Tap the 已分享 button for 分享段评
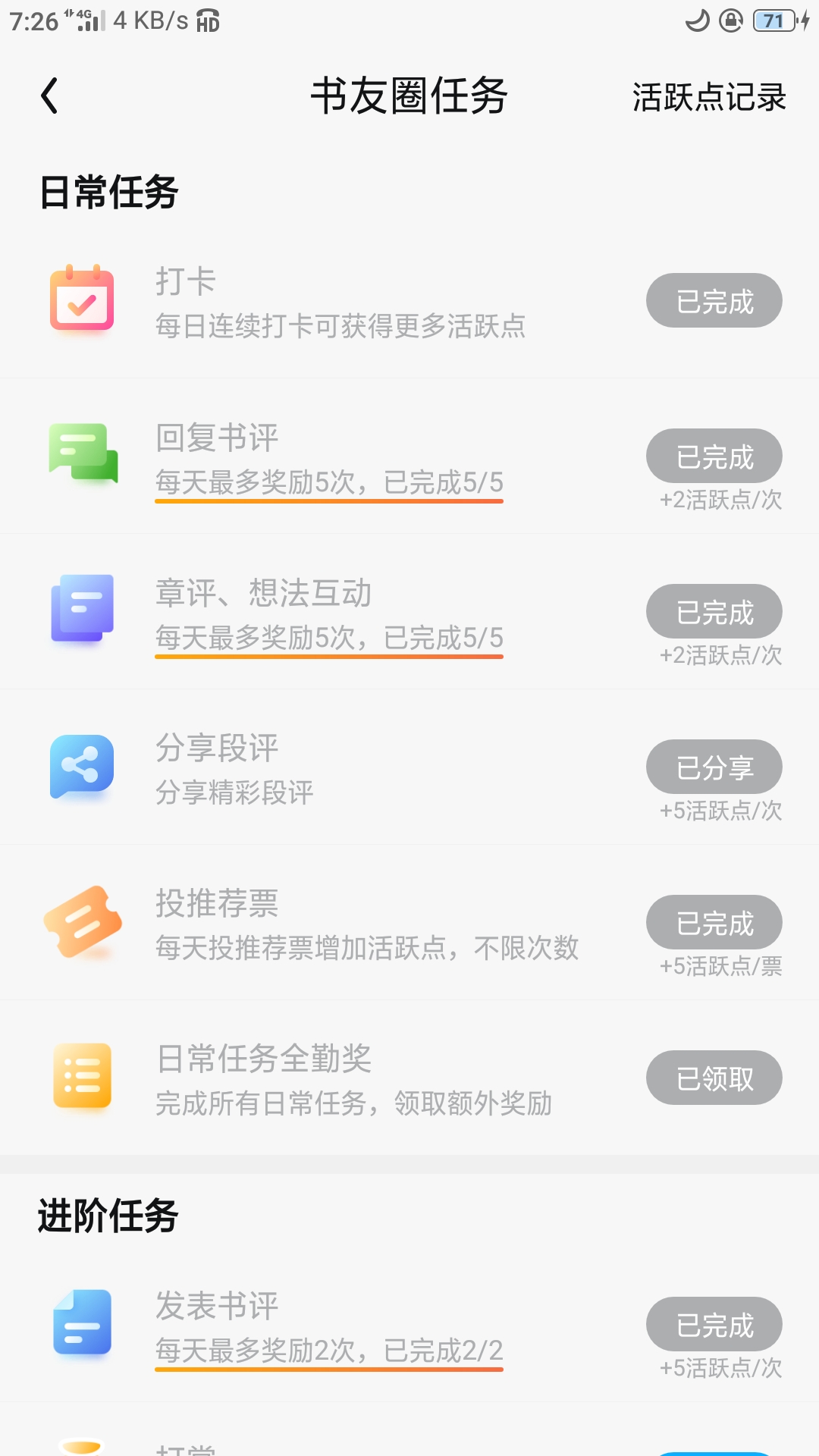The image size is (819, 1456). coord(714,767)
